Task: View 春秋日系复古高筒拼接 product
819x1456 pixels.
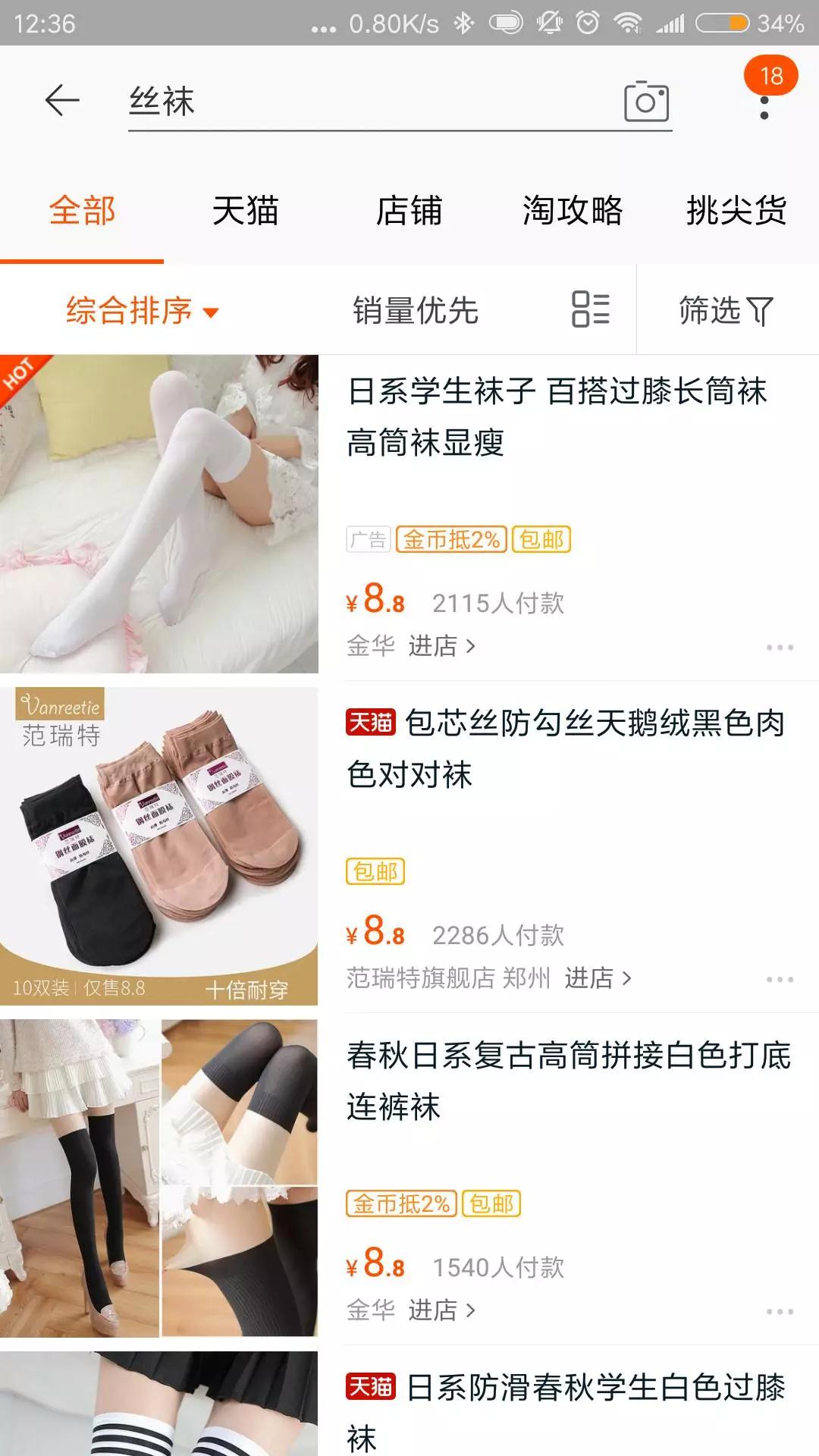Action: (569, 1081)
